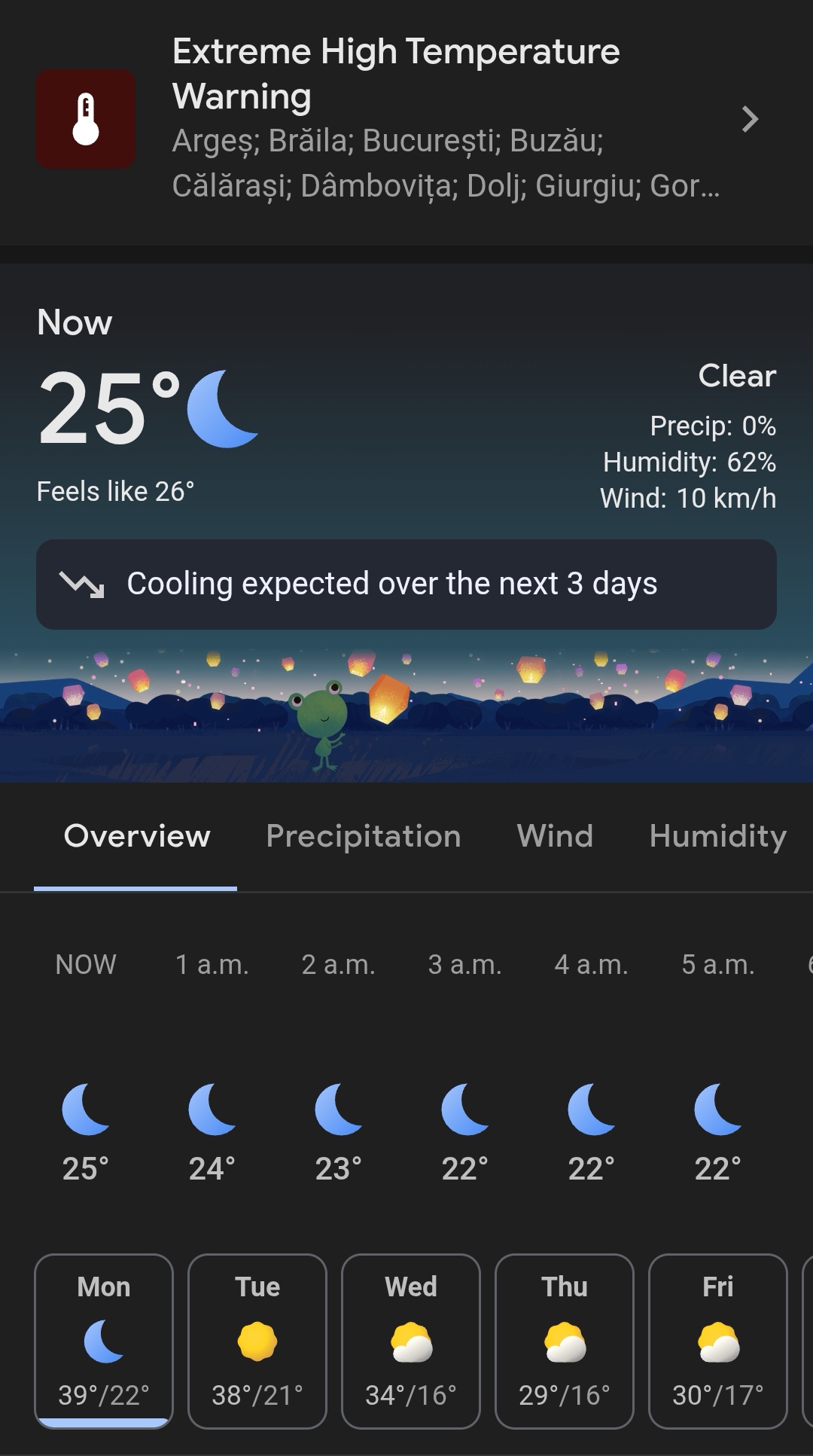Switch to the Precipitation tab
The image size is (813, 1456).
pos(364,836)
